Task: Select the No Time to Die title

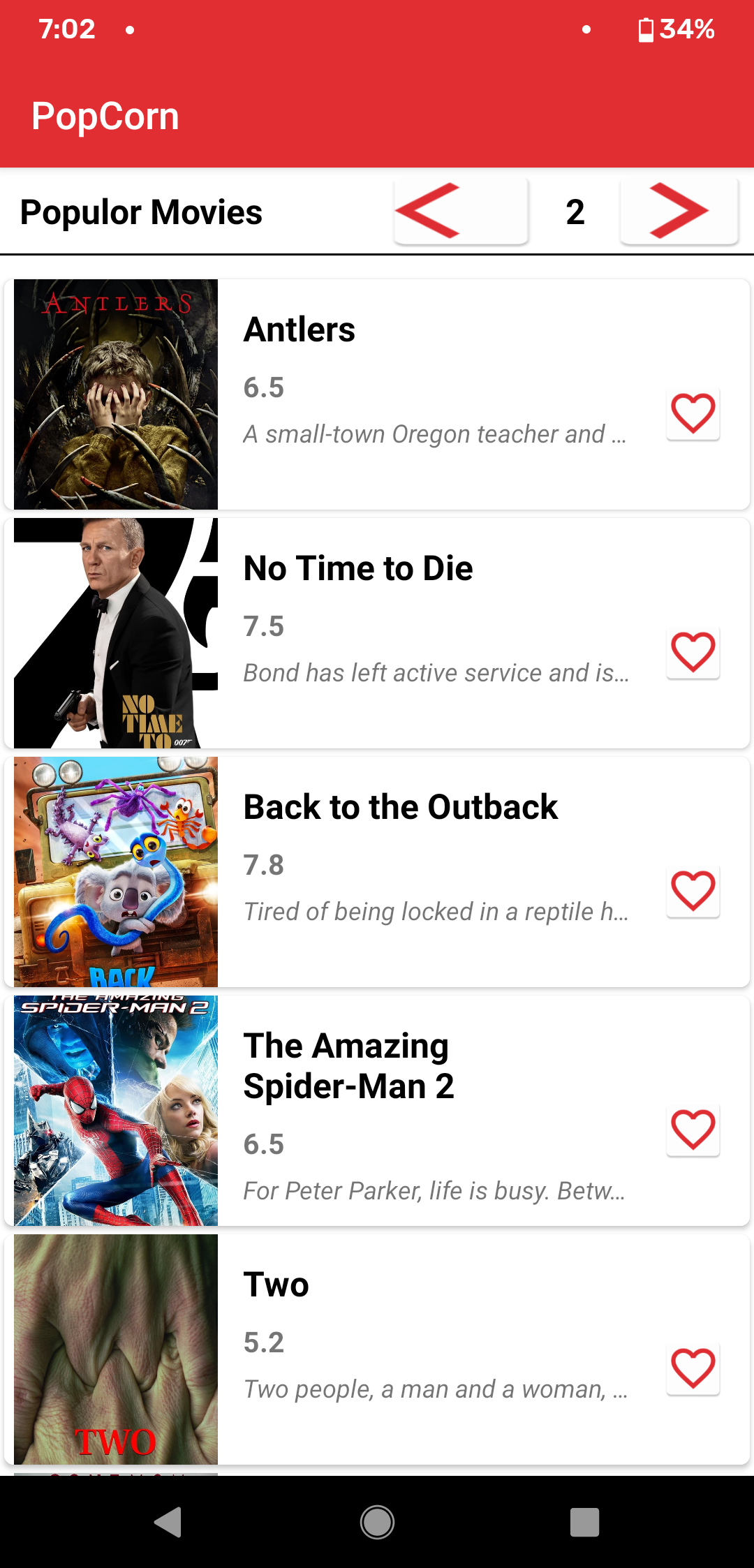Action: tap(358, 568)
